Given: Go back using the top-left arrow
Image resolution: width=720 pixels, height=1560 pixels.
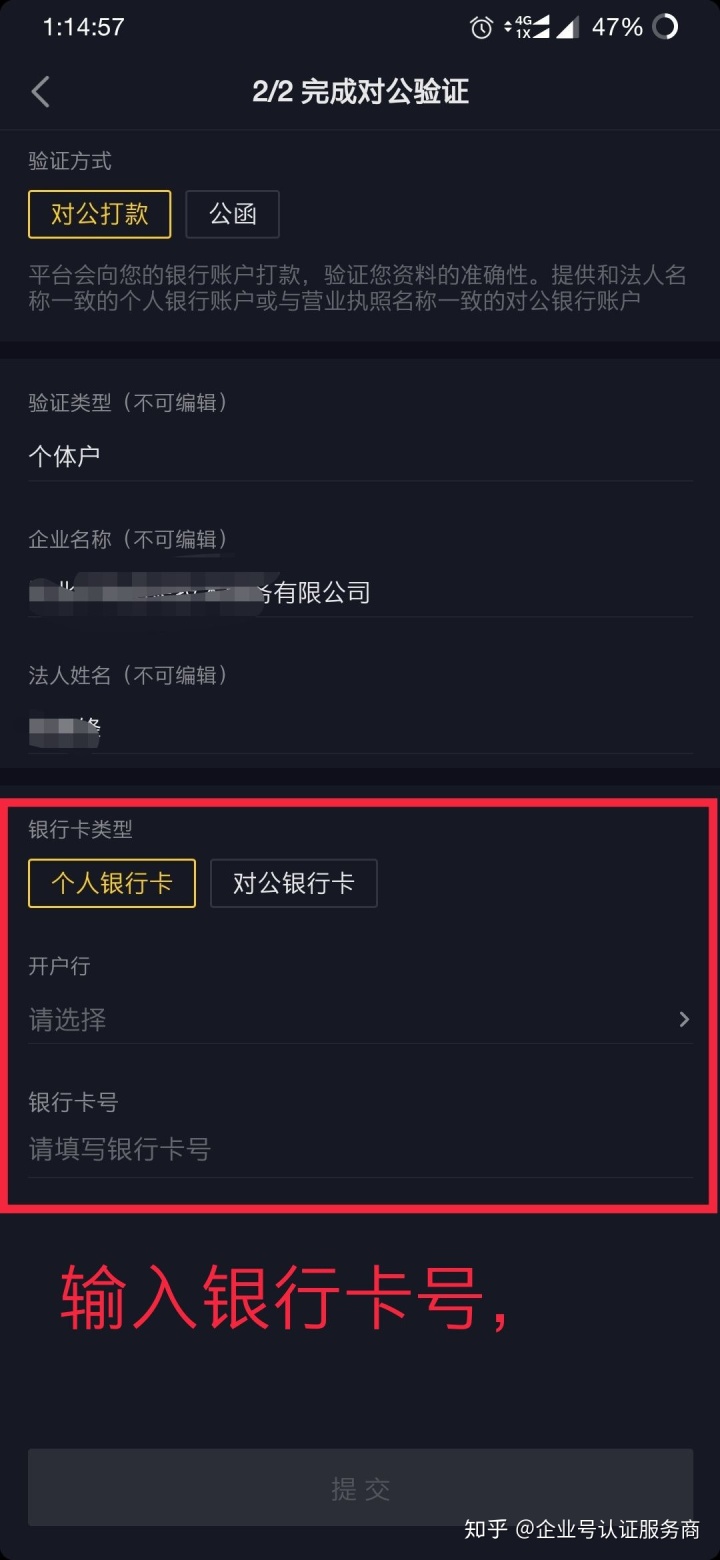Looking at the screenshot, I should pyautogui.click(x=40, y=92).
